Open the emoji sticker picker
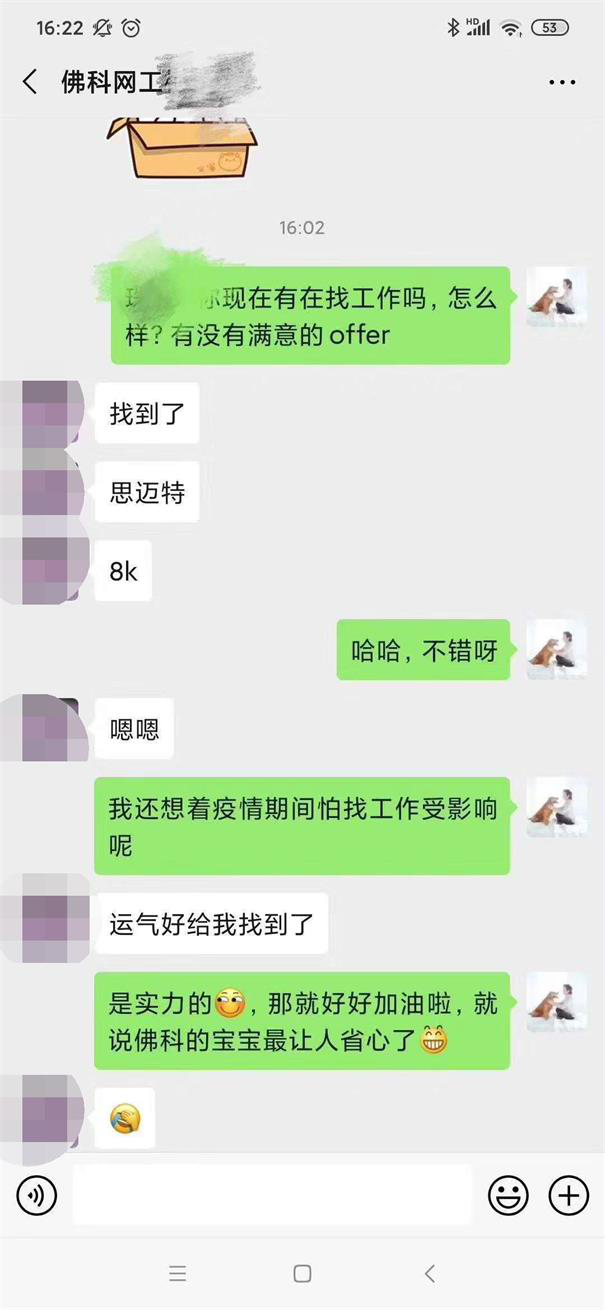605x1310 pixels. 508,1194
